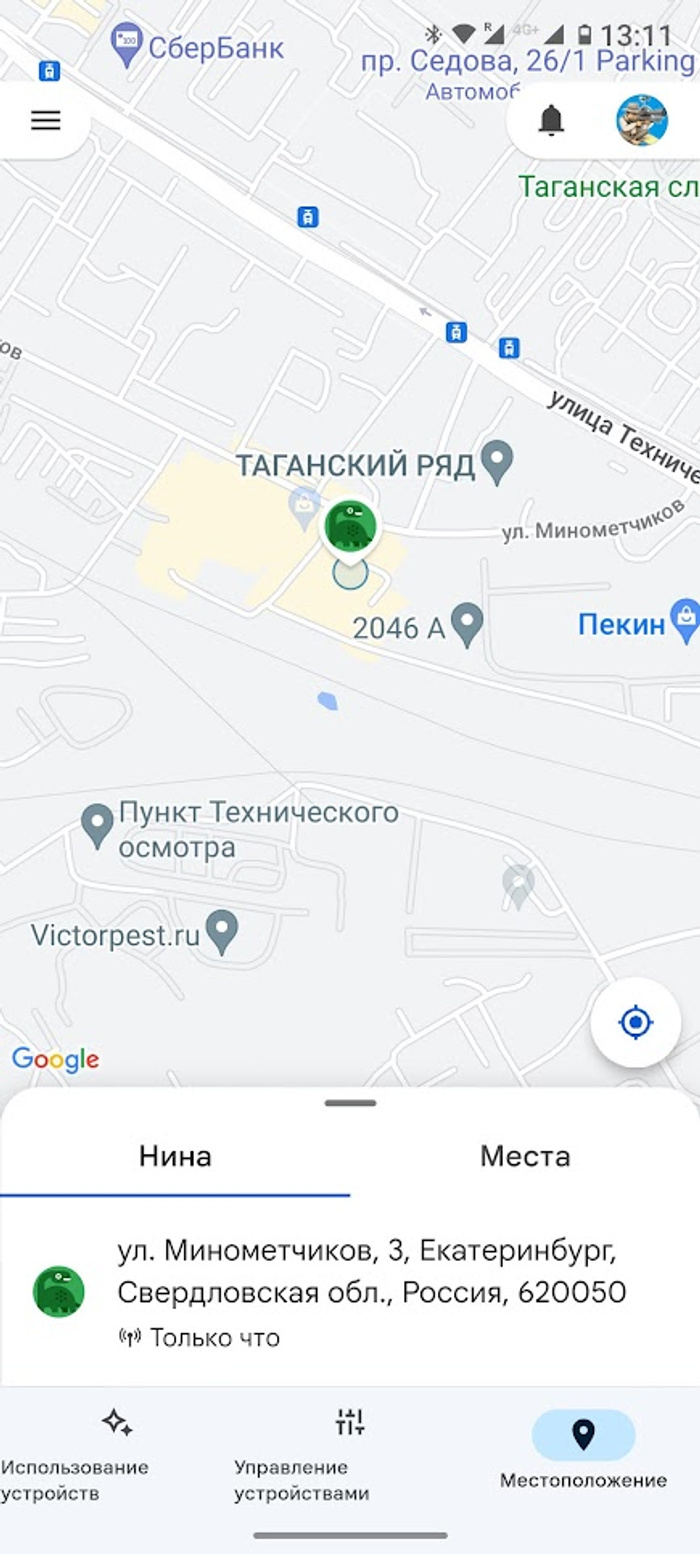The width and height of the screenshot is (700, 1554).
Task: Select the Пункт Технического осмотра pin
Action: coord(97,826)
